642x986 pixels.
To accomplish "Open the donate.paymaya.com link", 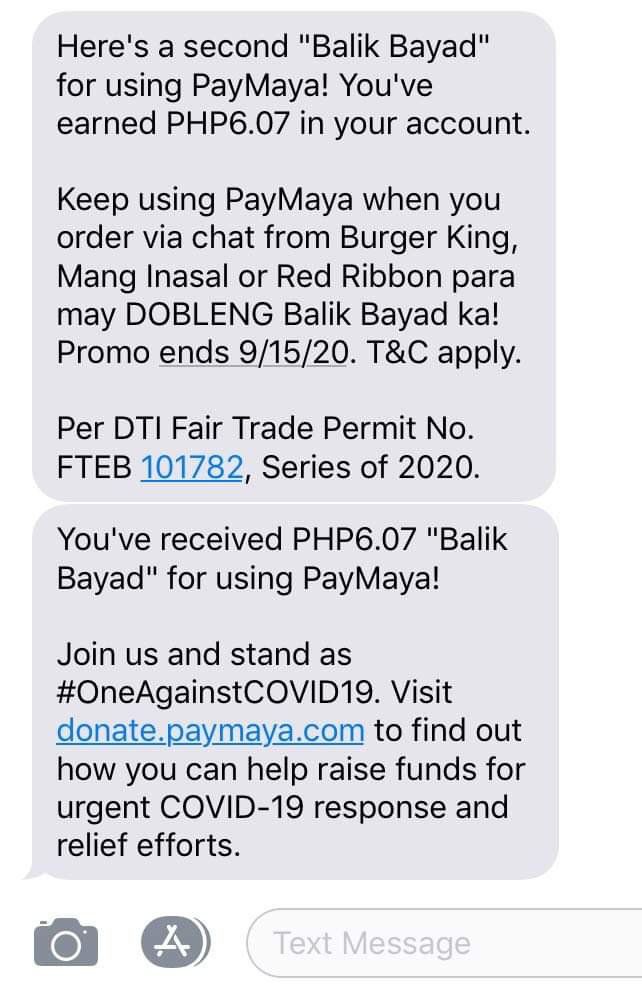I will click(210, 731).
